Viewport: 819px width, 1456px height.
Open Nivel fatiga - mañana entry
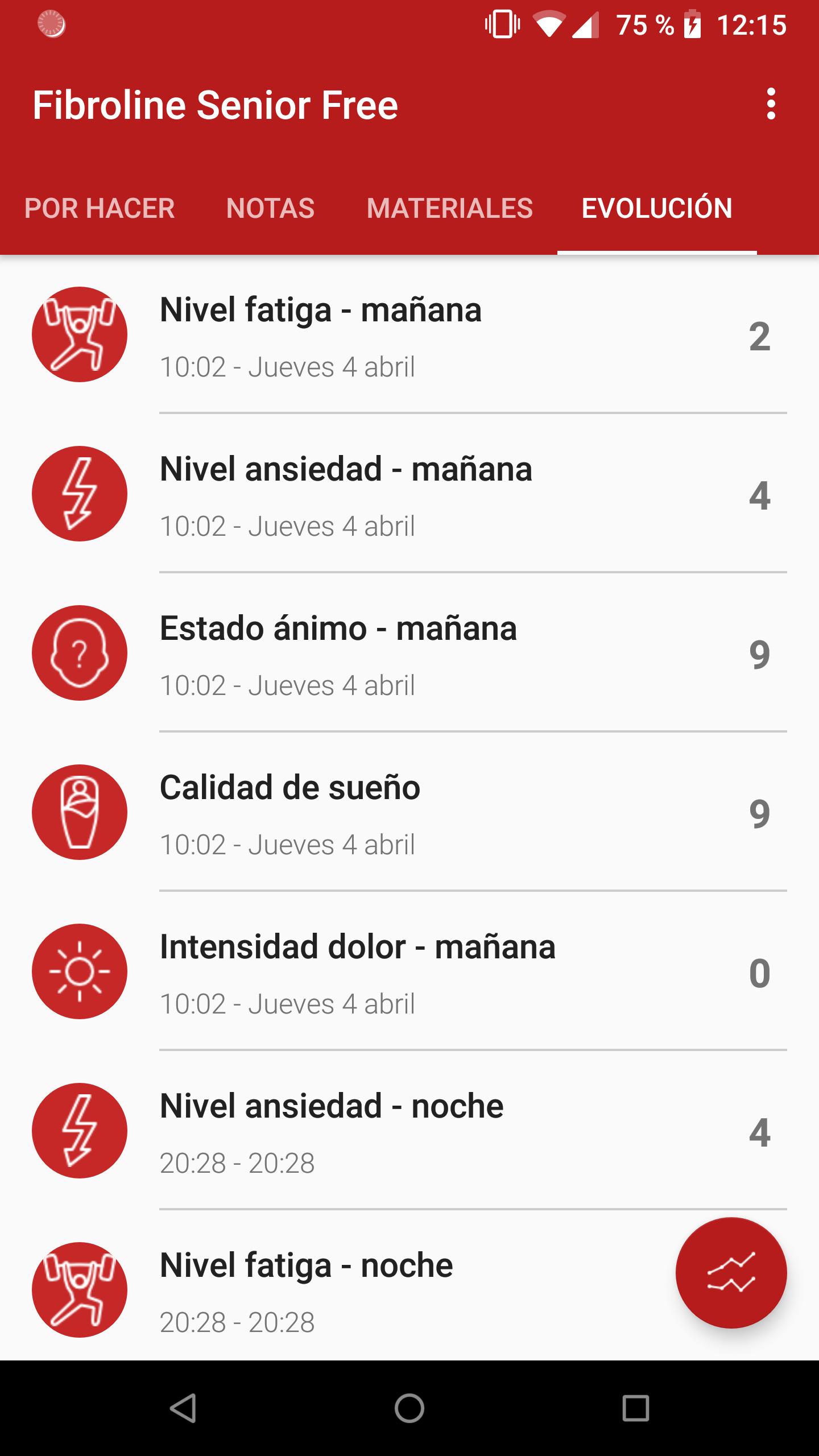point(409,334)
